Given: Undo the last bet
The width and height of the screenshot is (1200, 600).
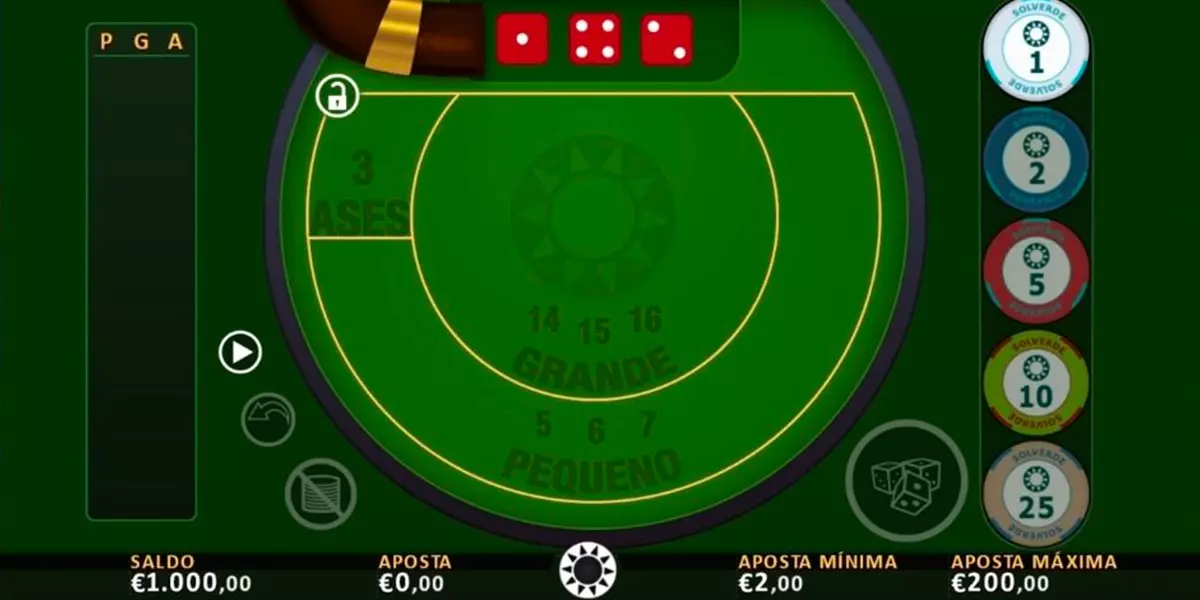Looking at the screenshot, I should [x=268, y=419].
